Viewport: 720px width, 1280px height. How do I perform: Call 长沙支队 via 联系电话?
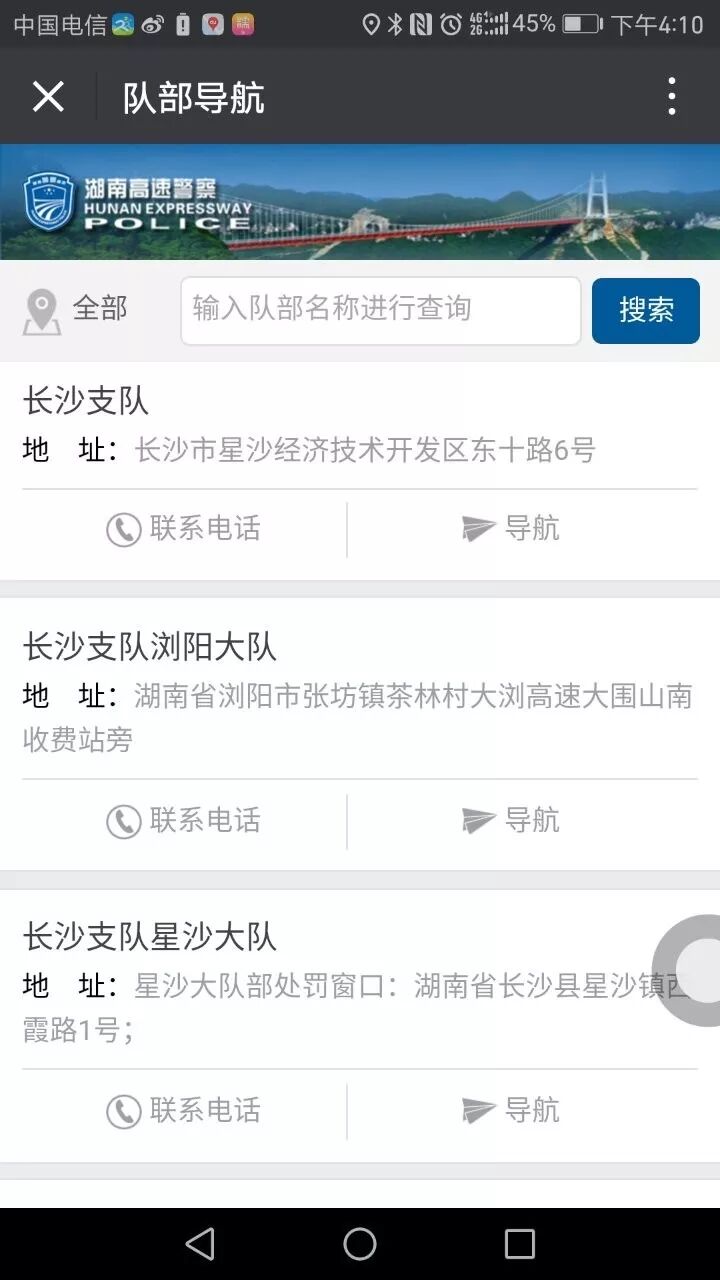pos(184,529)
